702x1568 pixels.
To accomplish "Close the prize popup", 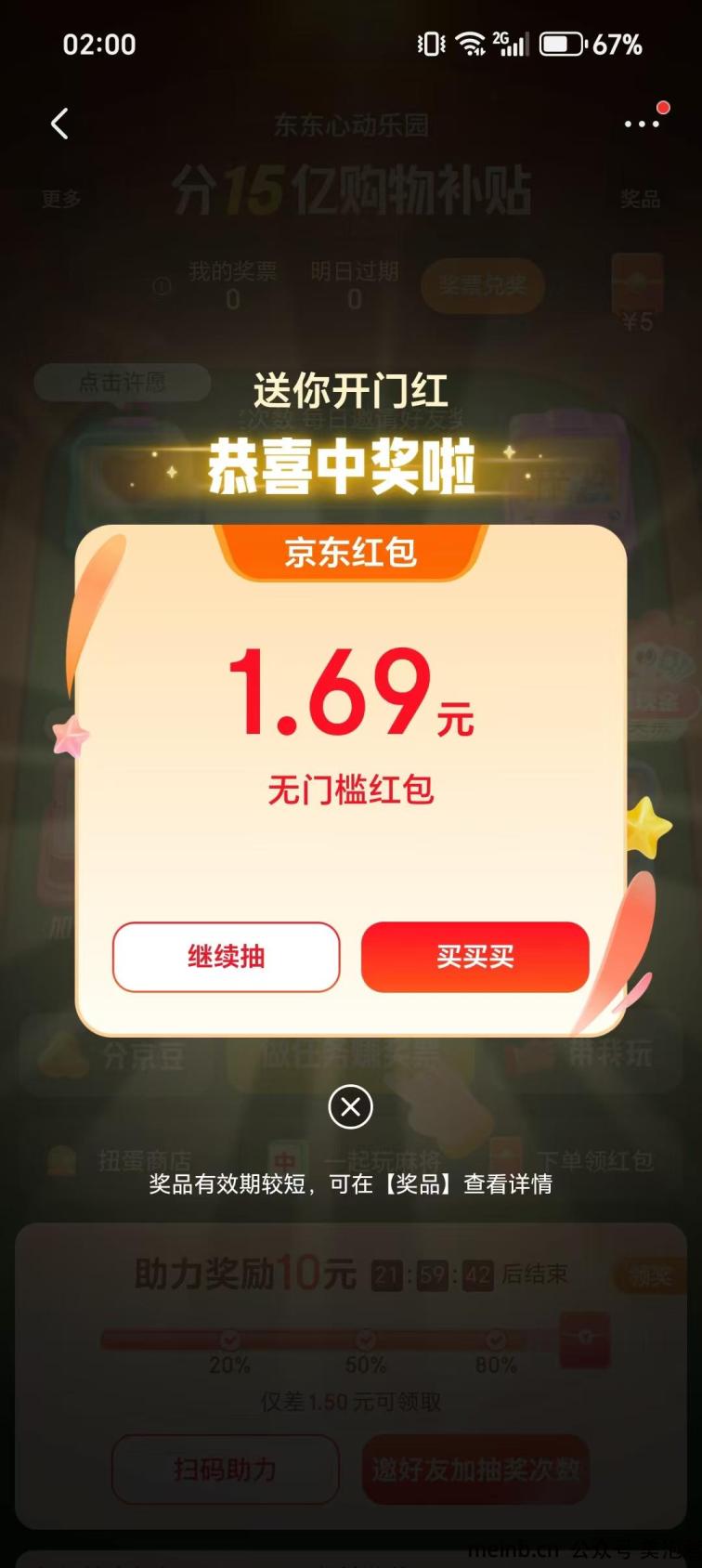I will [351, 1106].
